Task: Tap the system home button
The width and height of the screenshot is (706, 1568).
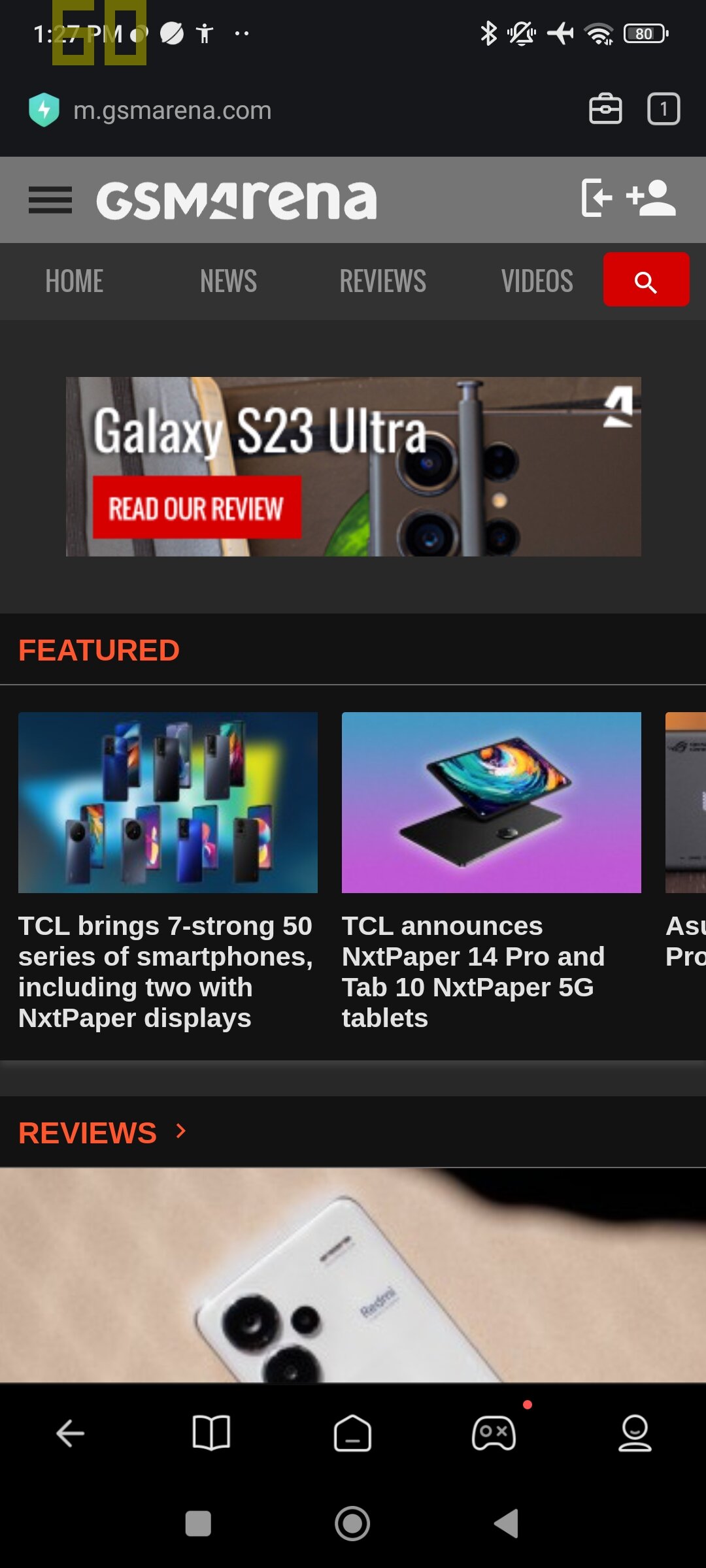Action: click(x=352, y=1524)
